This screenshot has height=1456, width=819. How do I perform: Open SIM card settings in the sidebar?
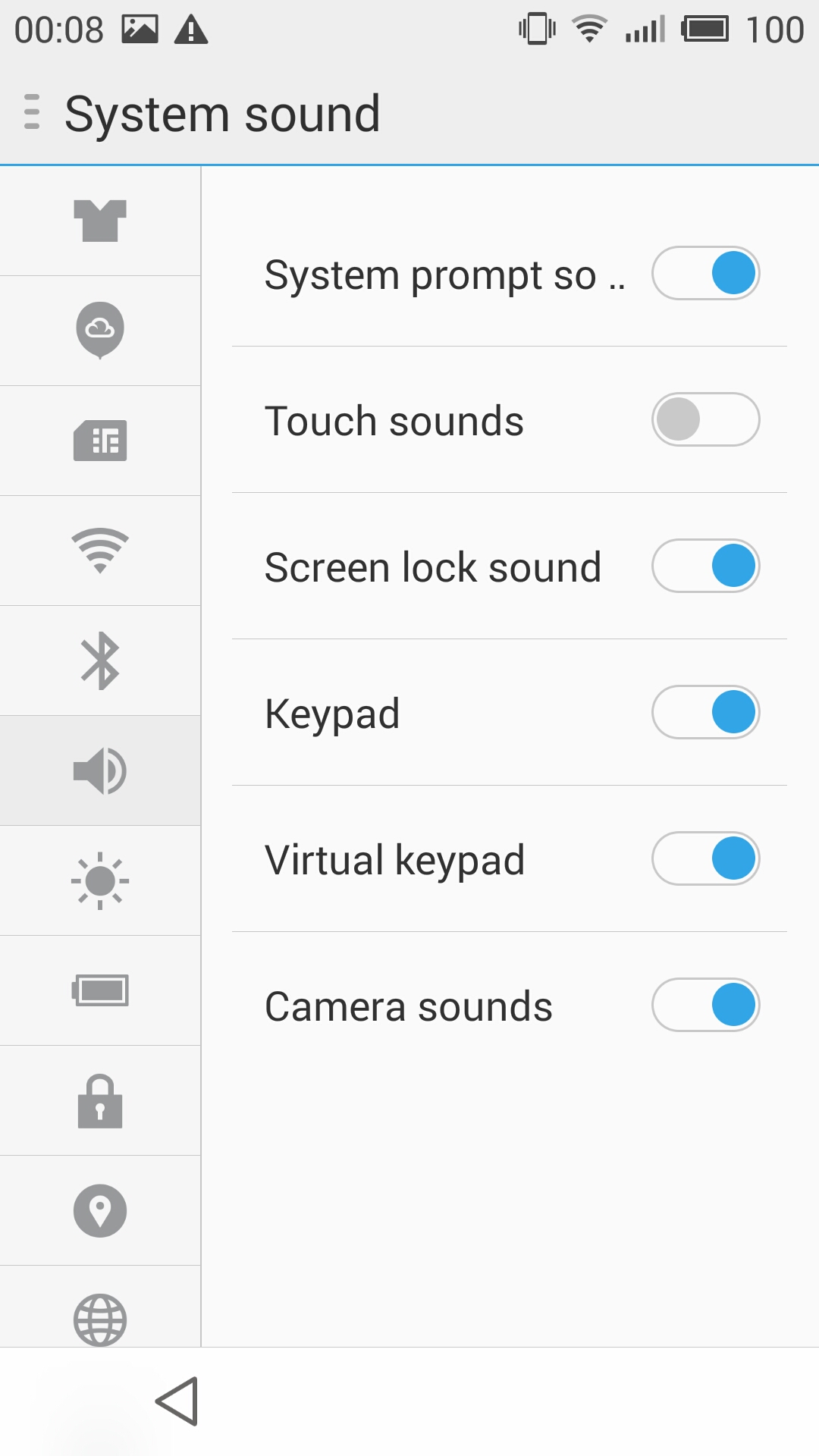point(100,441)
